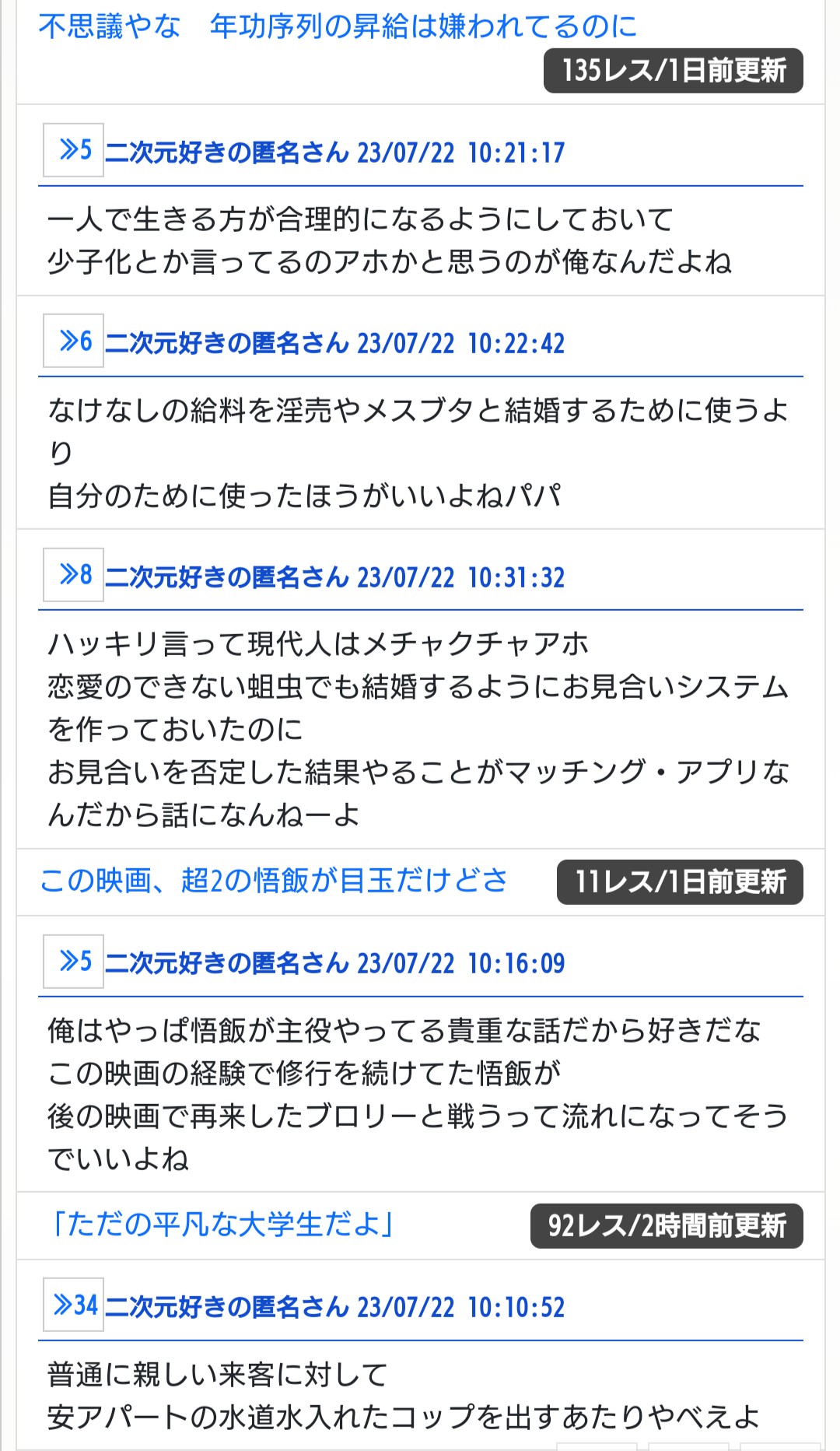Image resolution: width=840 pixels, height=1451 pixels.
Task: Tap reply anchor »5 posted at 10:21:17
Action: (x=74, y=150)
